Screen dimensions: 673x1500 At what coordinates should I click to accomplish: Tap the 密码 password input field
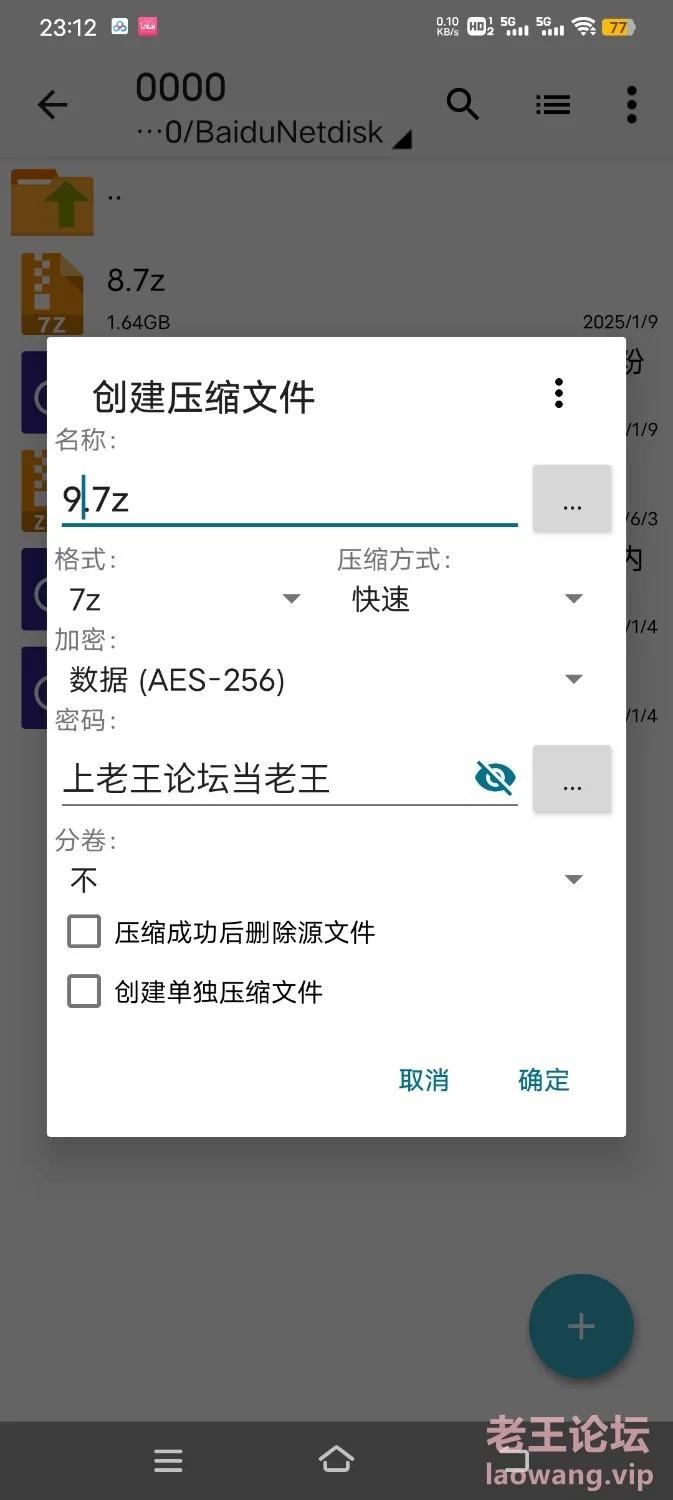tap(264, 778)
